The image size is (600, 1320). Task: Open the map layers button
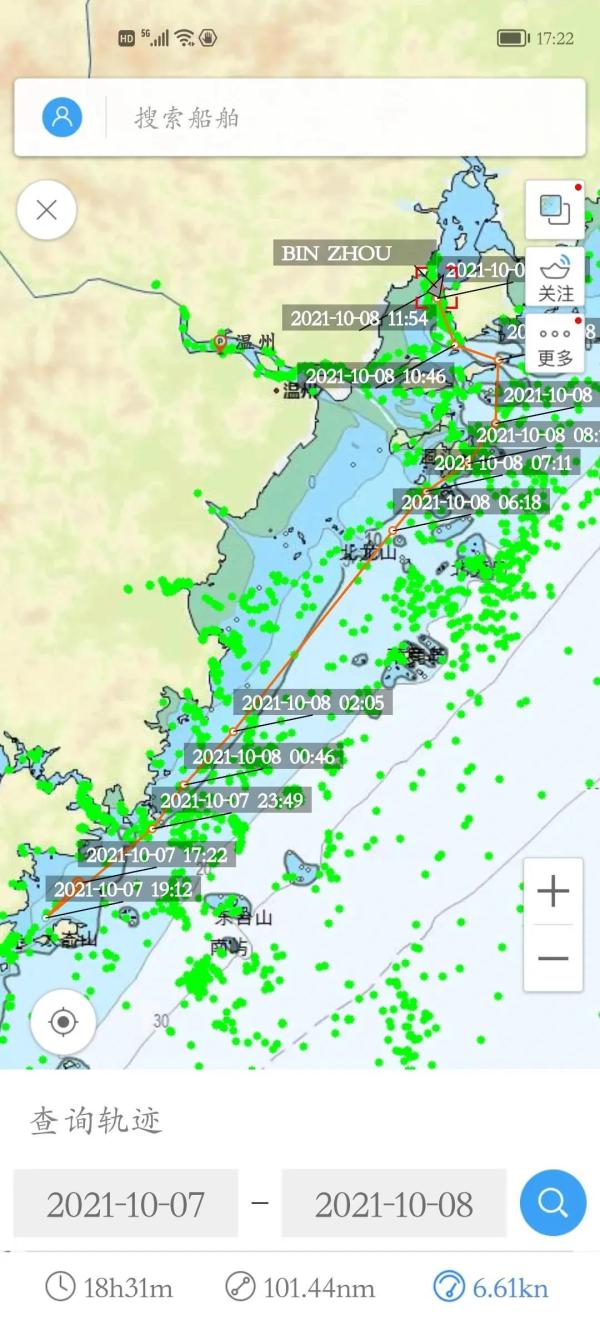[554, 209]
